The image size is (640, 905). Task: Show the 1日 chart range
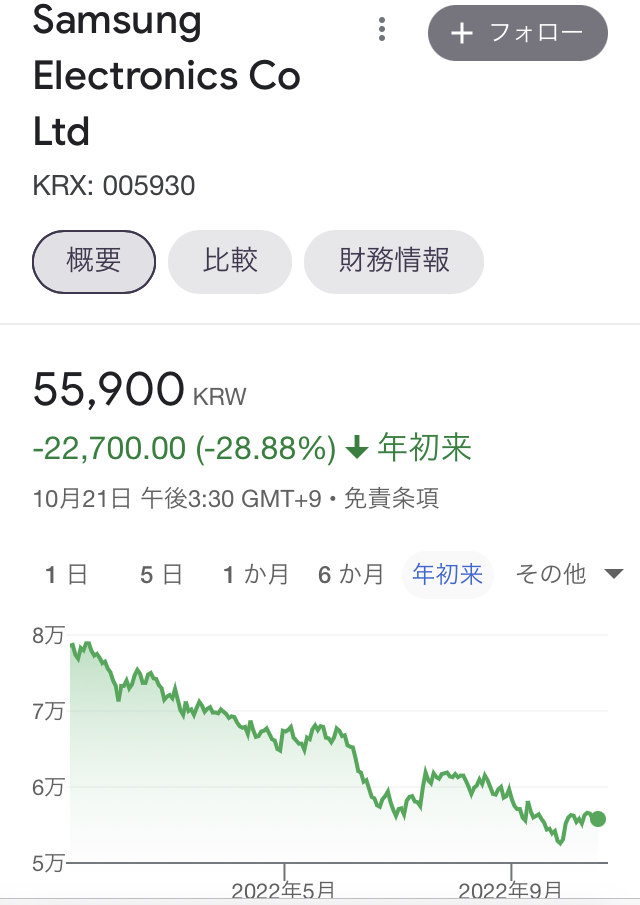[67, 574]
